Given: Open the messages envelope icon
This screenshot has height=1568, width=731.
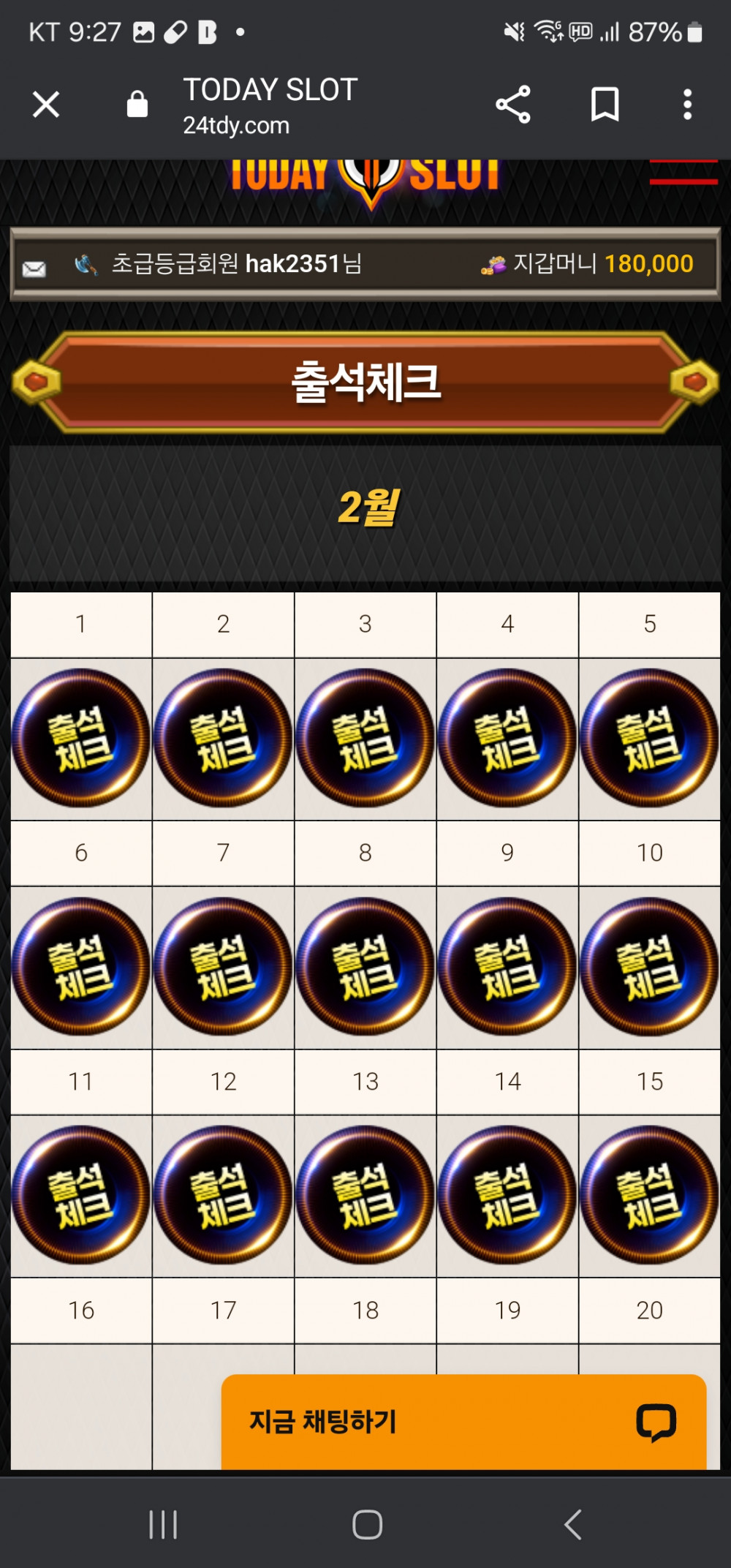Looking at the screenshot, I should click(34, 268).
